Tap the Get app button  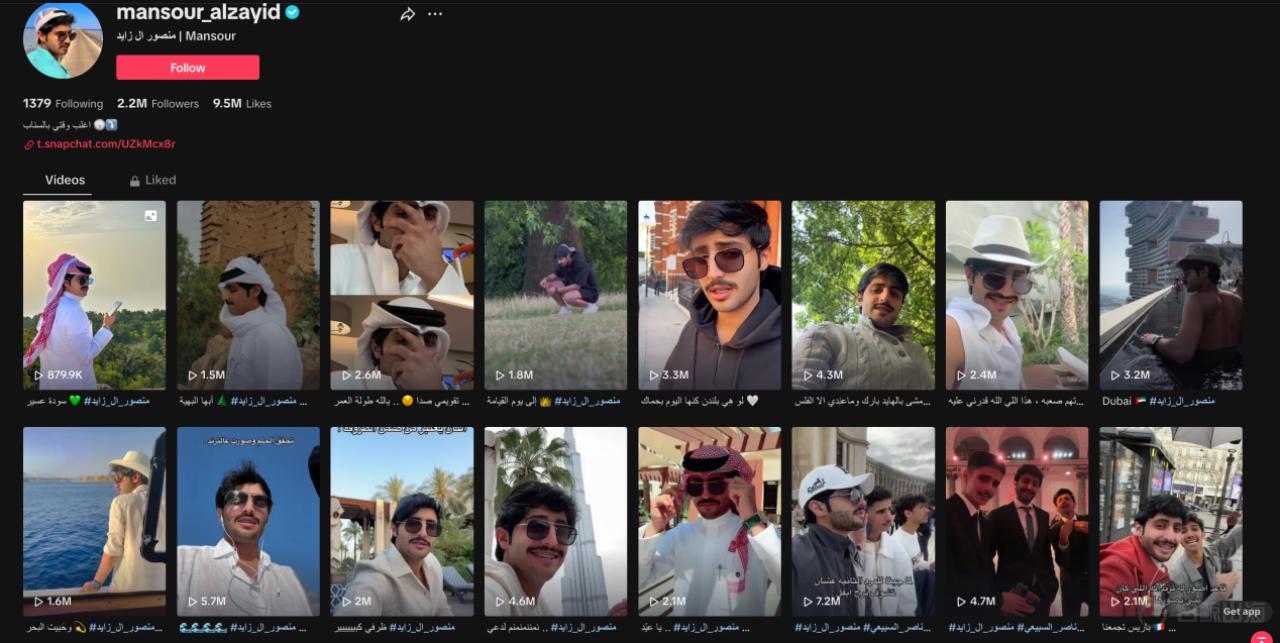coord(1241,611)
